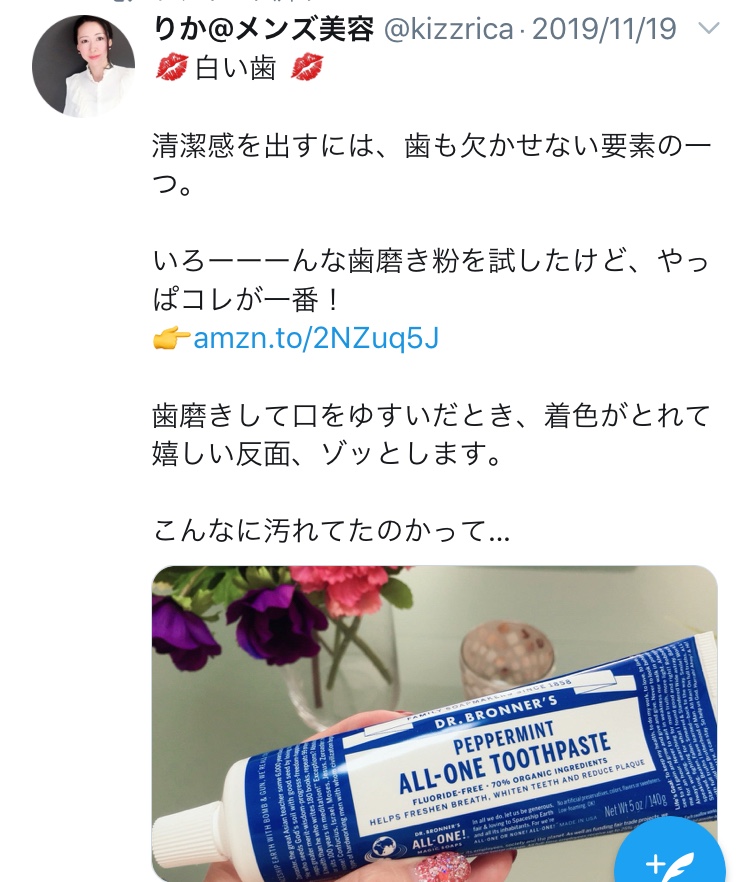Open the amzn.to/2NZuq5J link
This screenshot has height=882, width=750.
(x=316, y=338)
